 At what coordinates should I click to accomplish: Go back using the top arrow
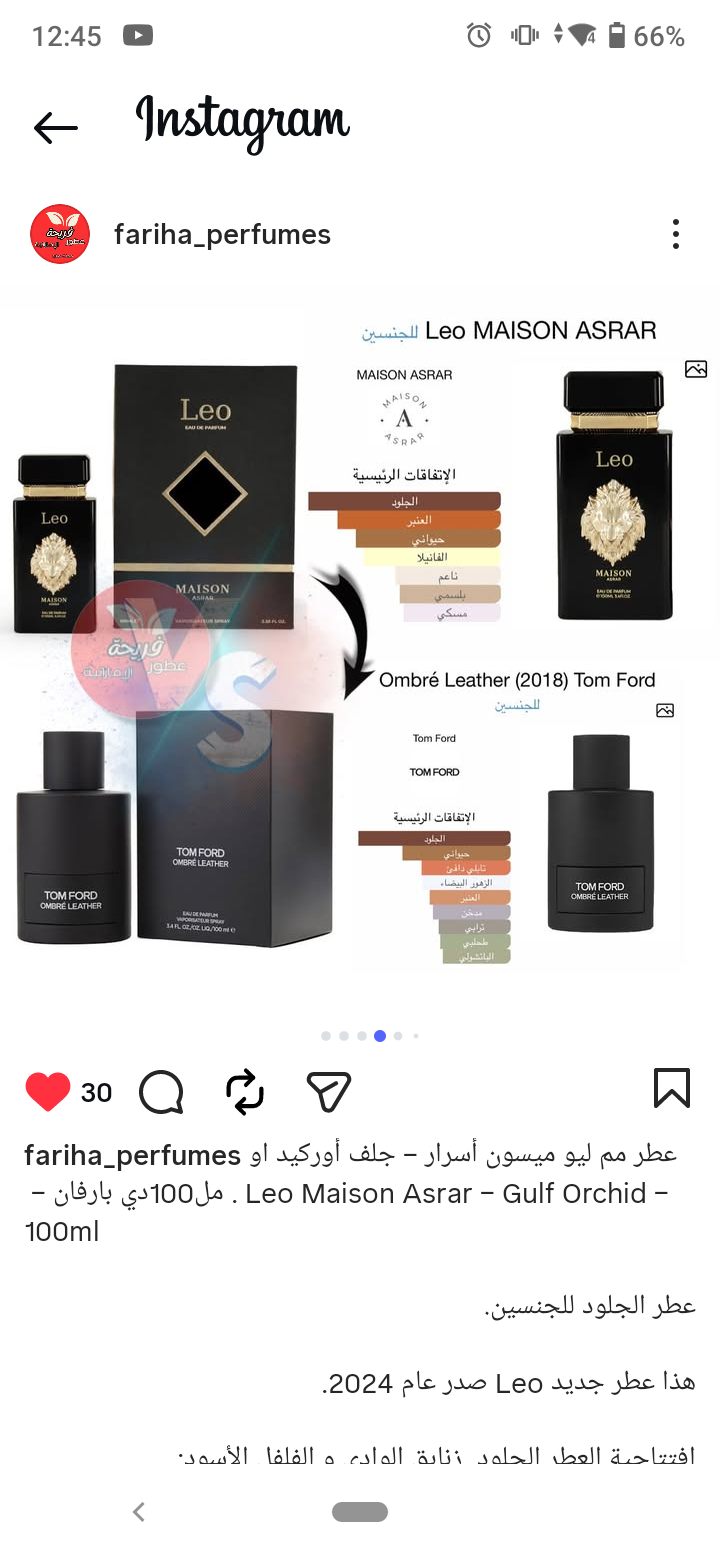click(55, 127)
